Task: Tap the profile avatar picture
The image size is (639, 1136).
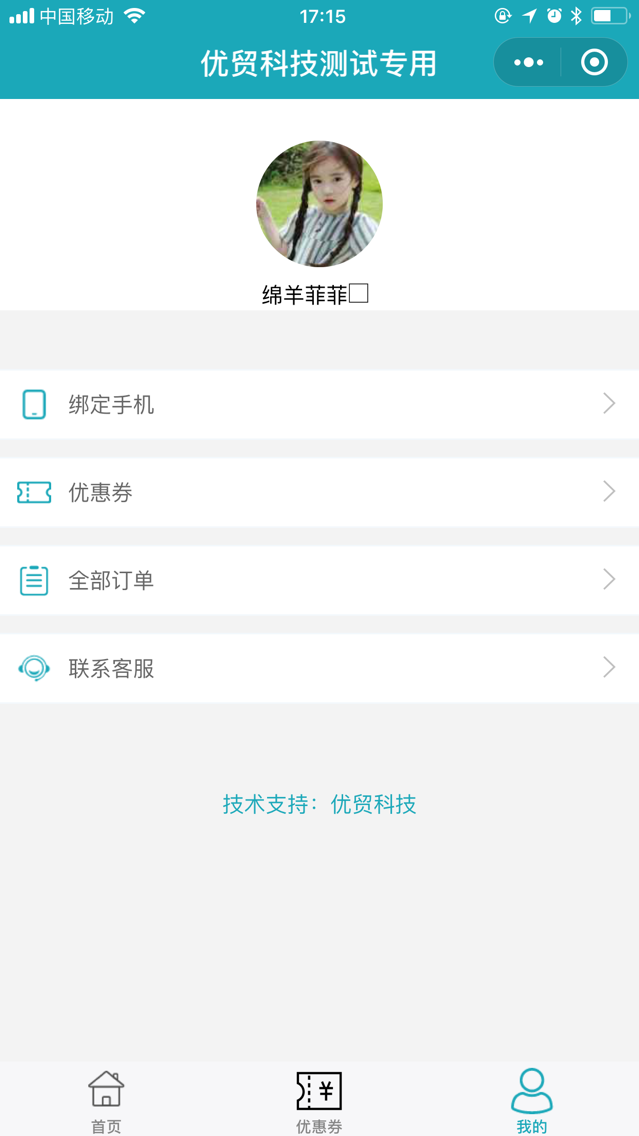Action: click(319, 204)
